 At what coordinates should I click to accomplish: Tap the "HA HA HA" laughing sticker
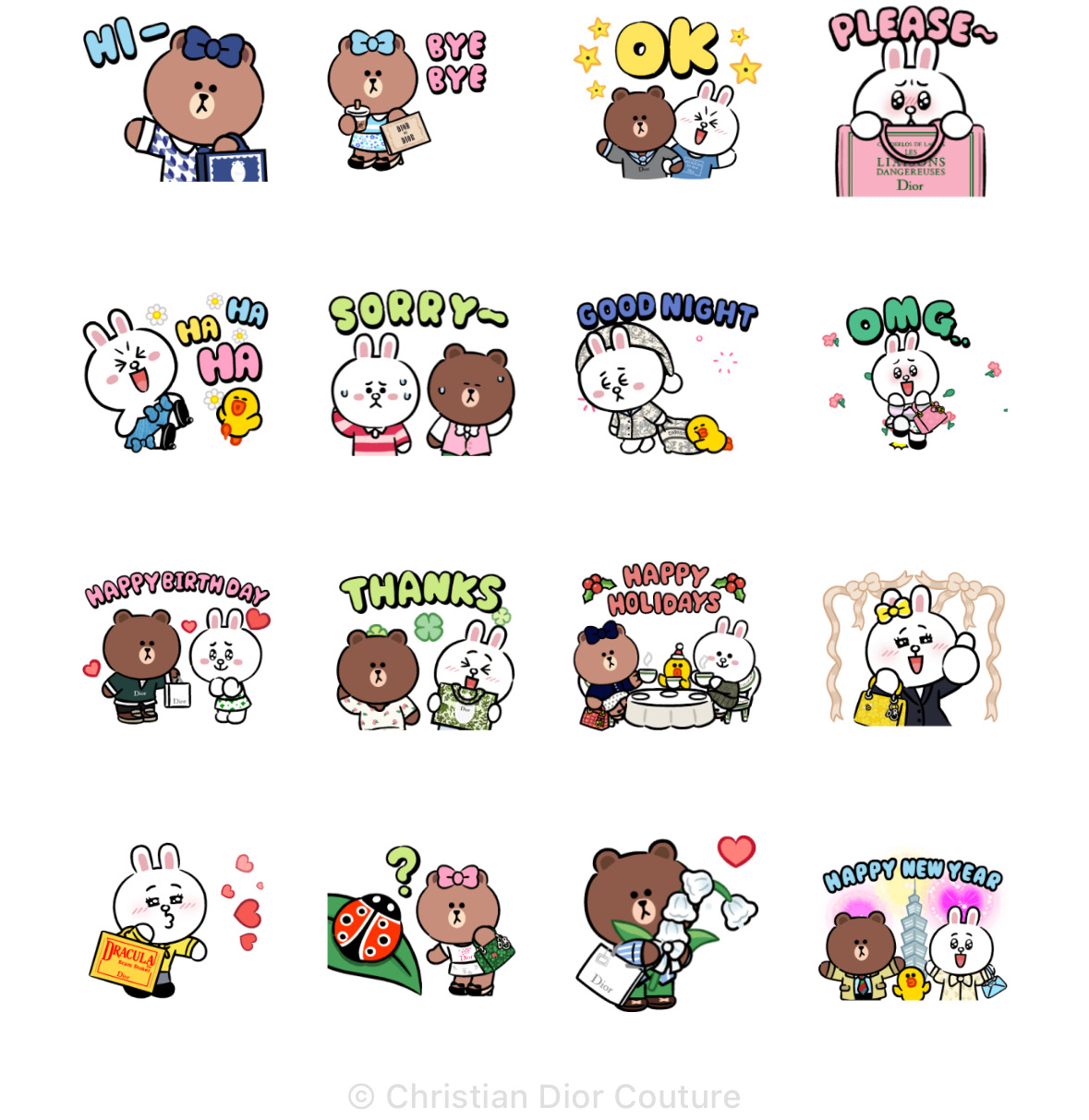[175, 372]
